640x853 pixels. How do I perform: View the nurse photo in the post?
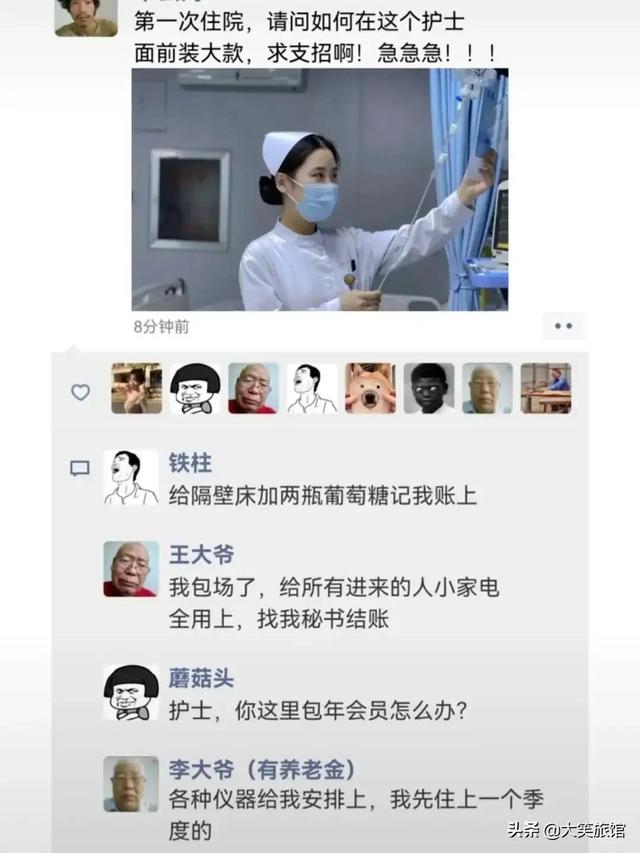pyautogui.click(x=320, y=190)
